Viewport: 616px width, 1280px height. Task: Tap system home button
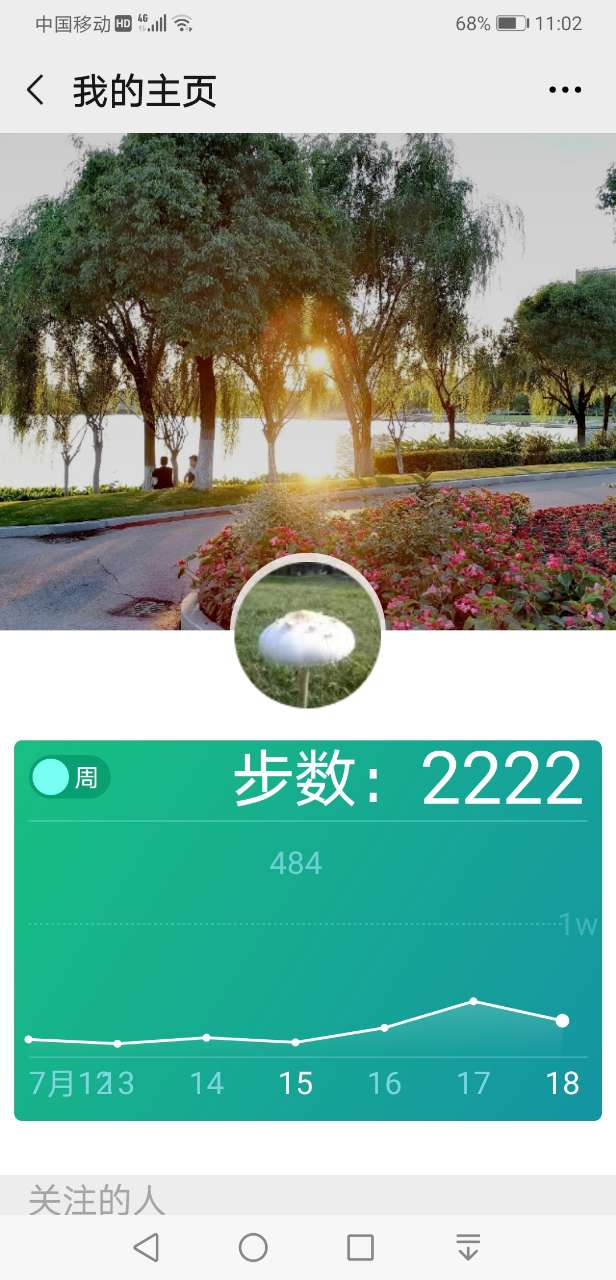click(x=253, y=1247)
